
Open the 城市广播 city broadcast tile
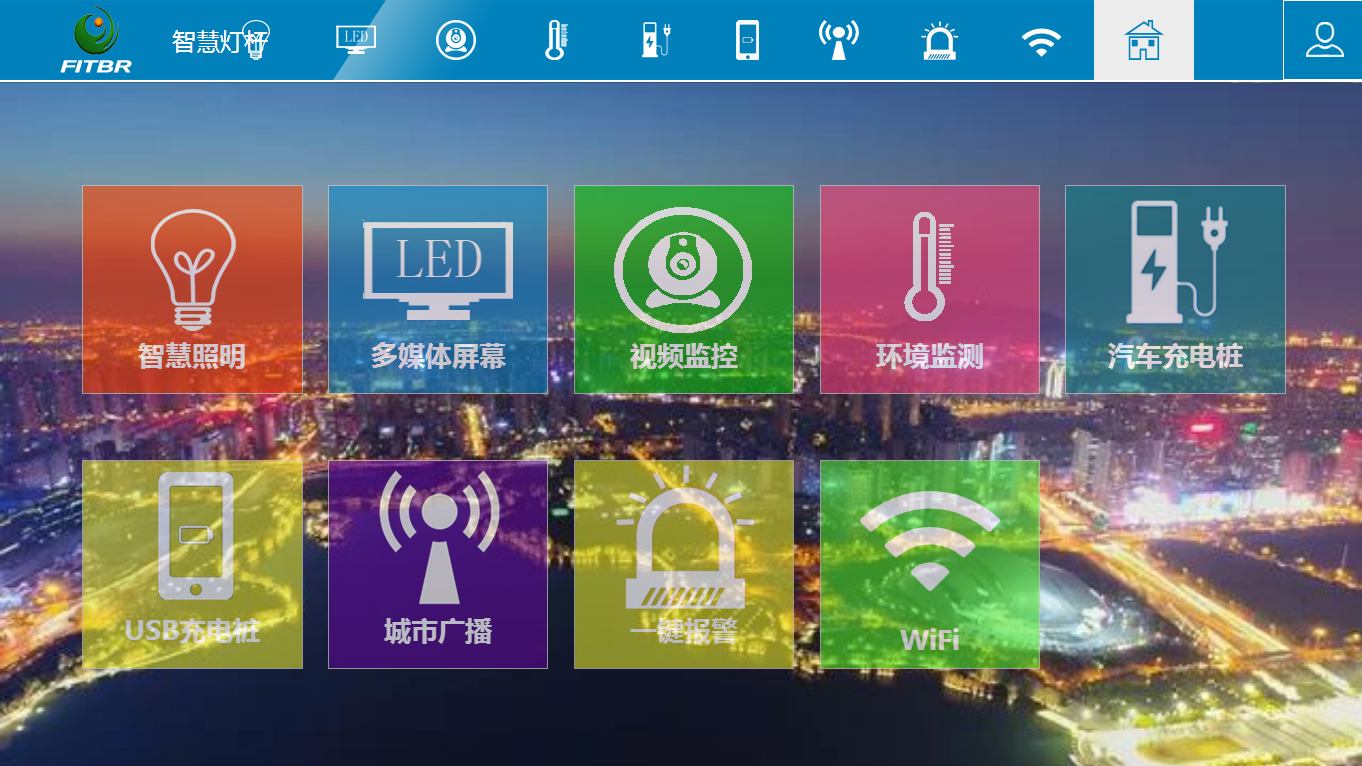(438, 564)
